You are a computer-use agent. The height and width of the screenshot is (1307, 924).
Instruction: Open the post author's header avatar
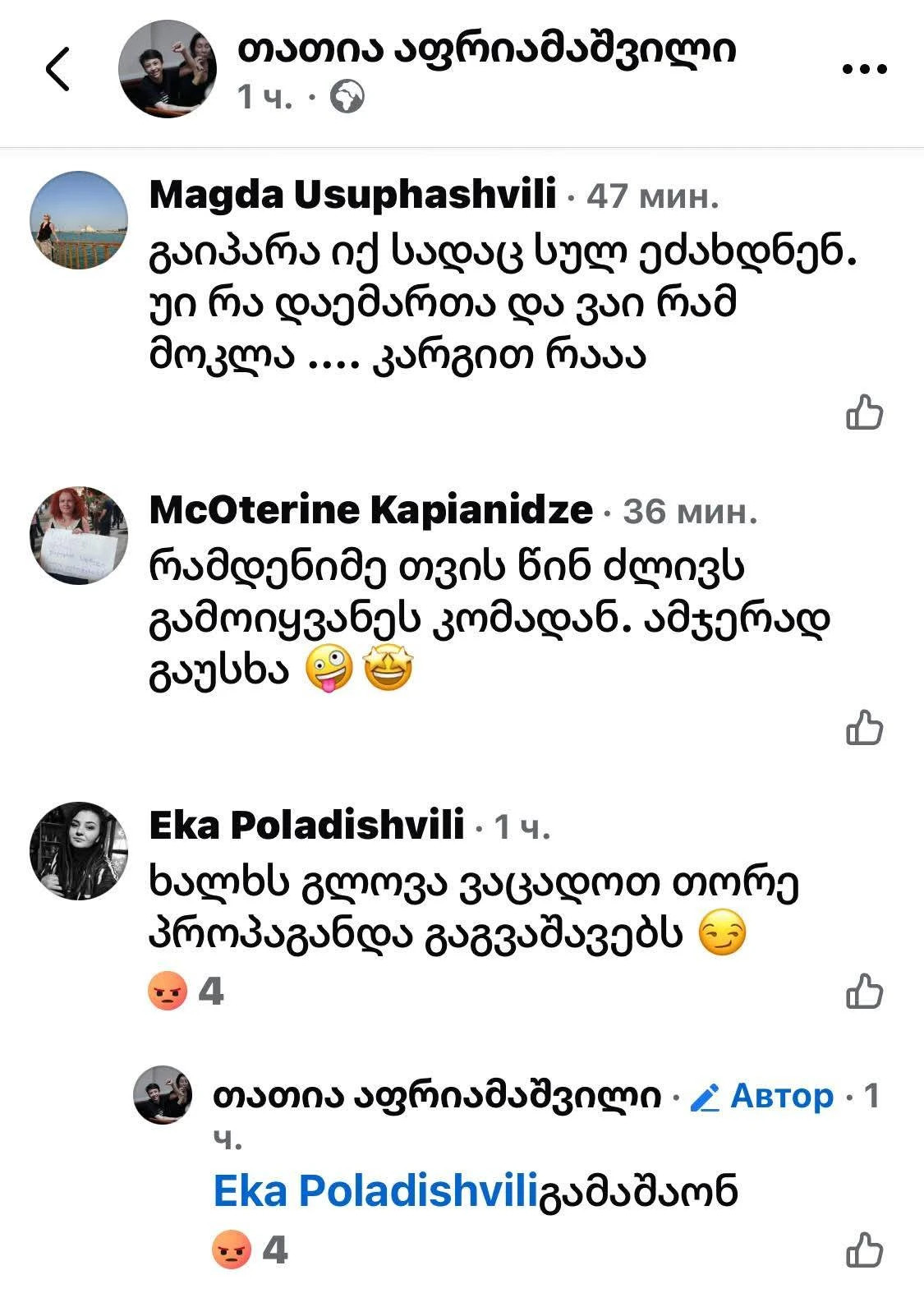(x=168, y=69)
